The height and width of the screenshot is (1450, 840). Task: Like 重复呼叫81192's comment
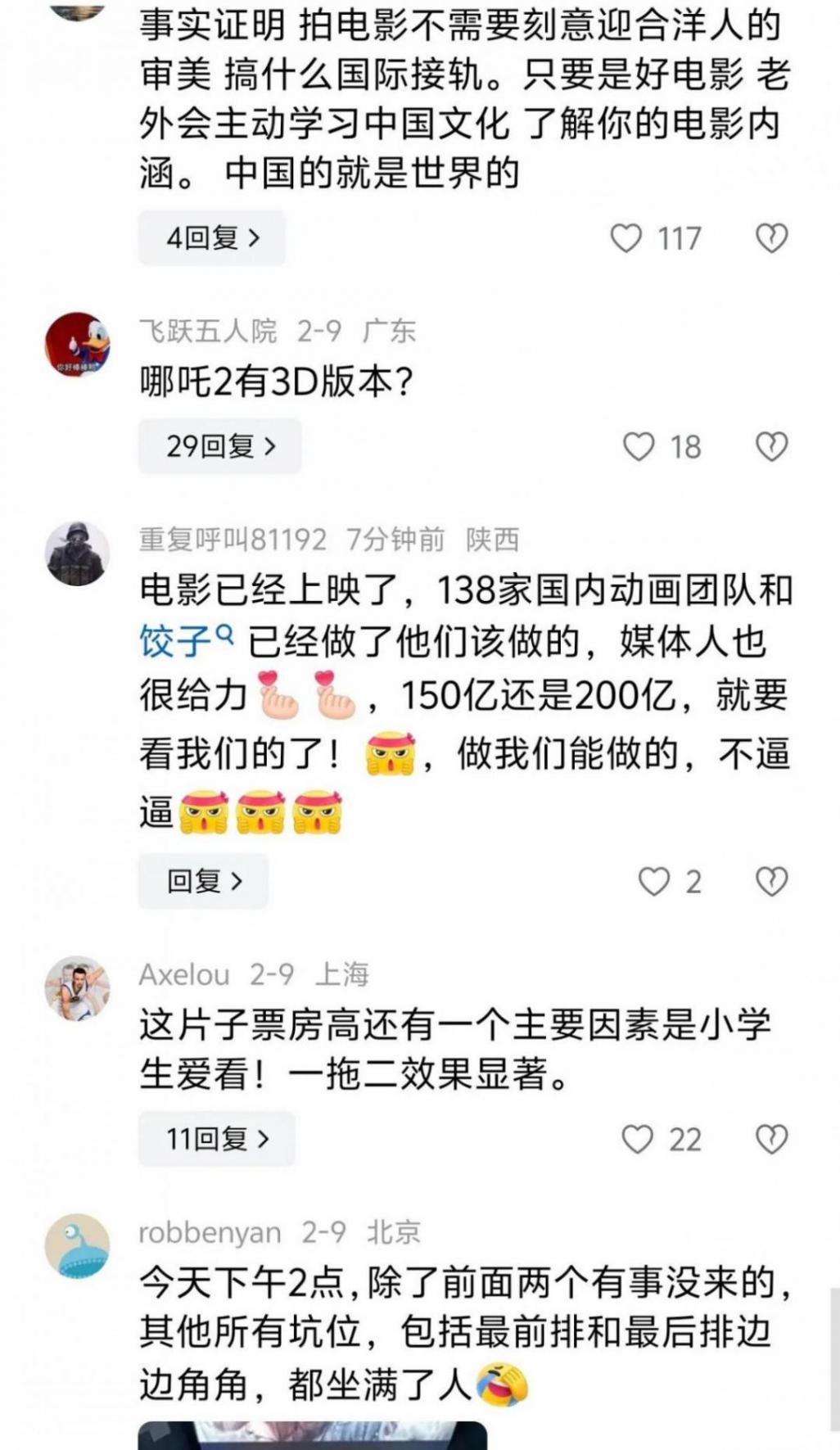(653, 882)
